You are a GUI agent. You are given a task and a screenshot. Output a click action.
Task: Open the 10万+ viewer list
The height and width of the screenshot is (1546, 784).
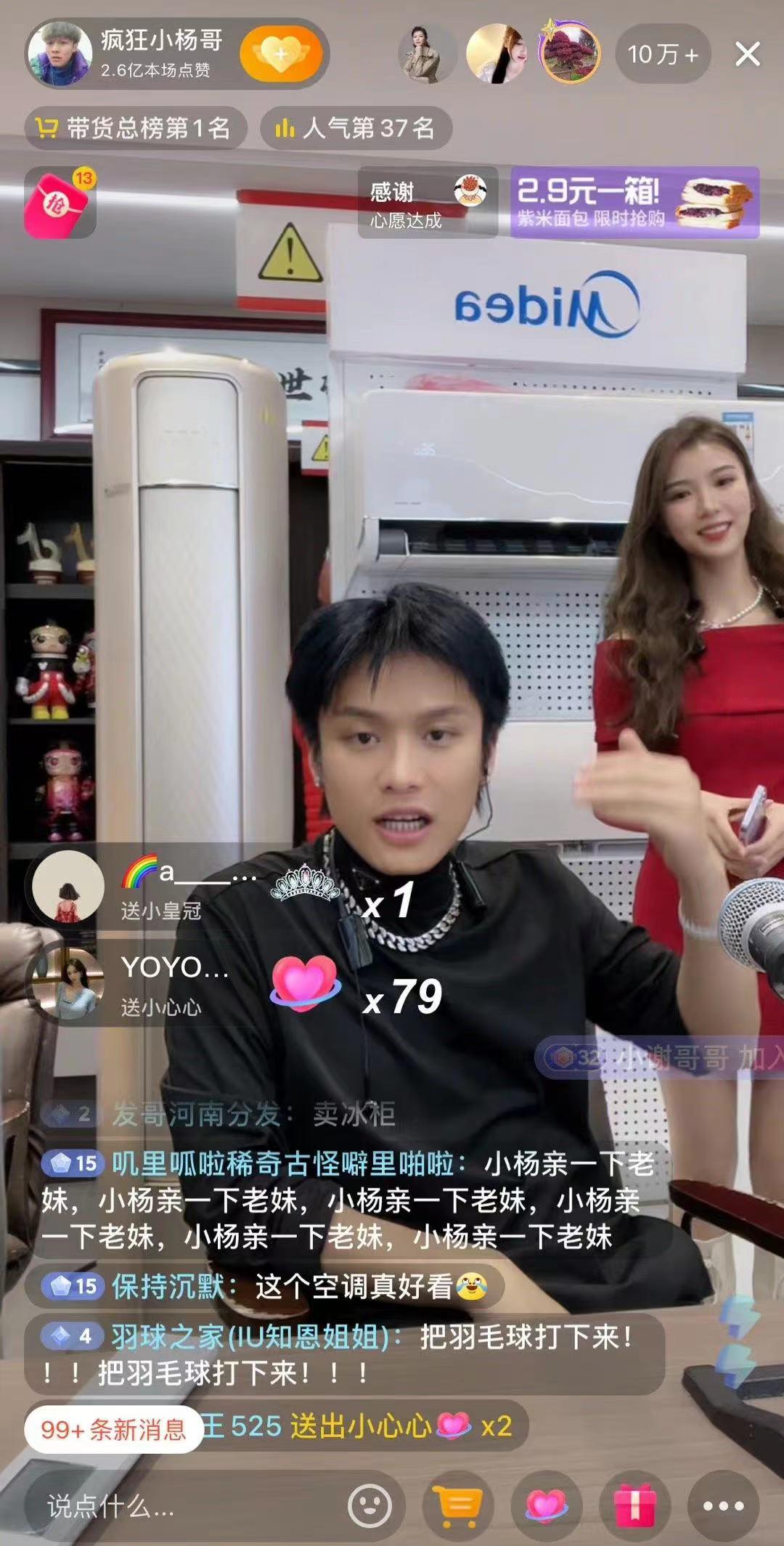coord(662,54)
